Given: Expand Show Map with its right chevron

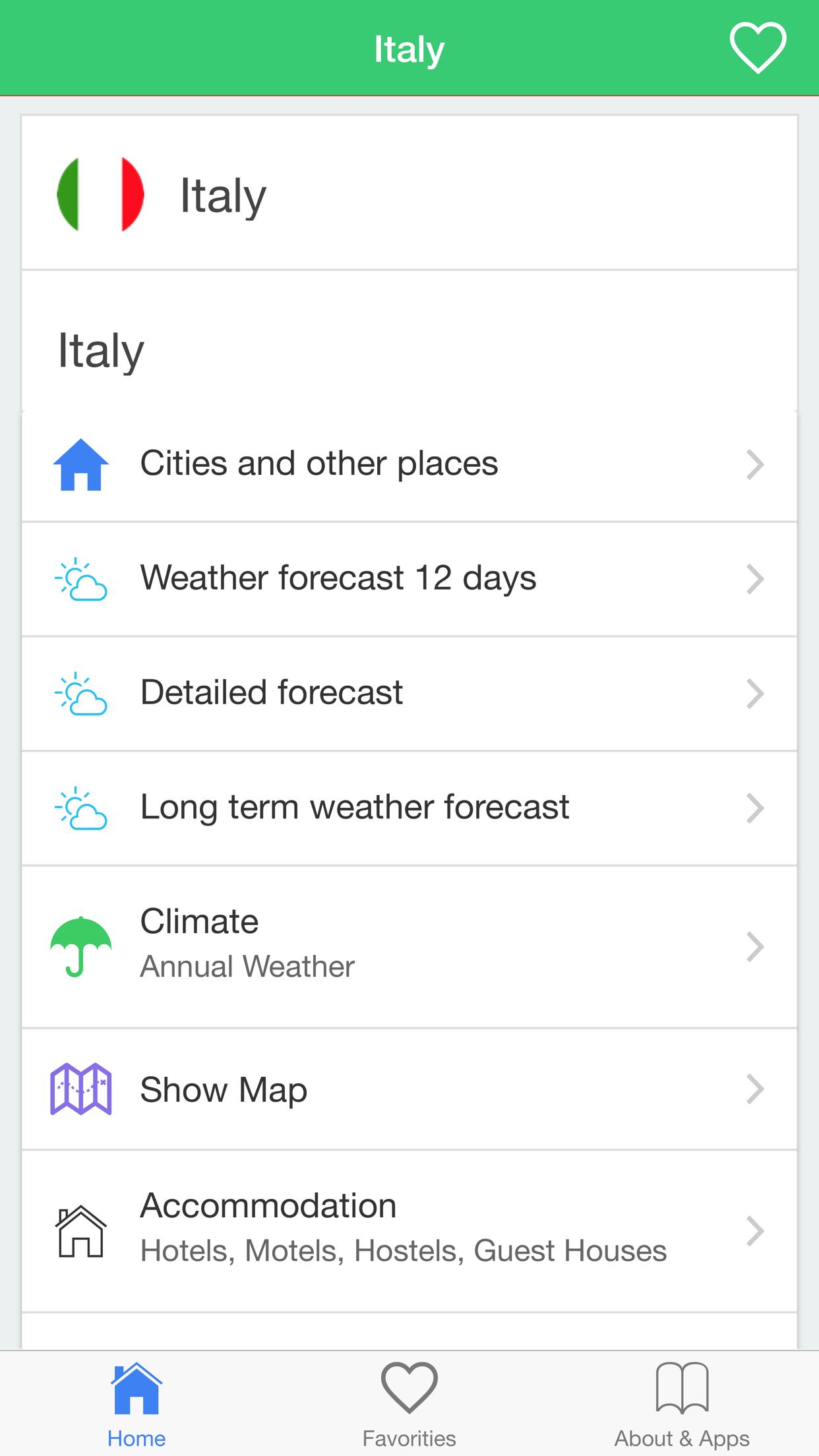Looking at the screenshot, I should pyautogui.click(x=754, y=1089).
